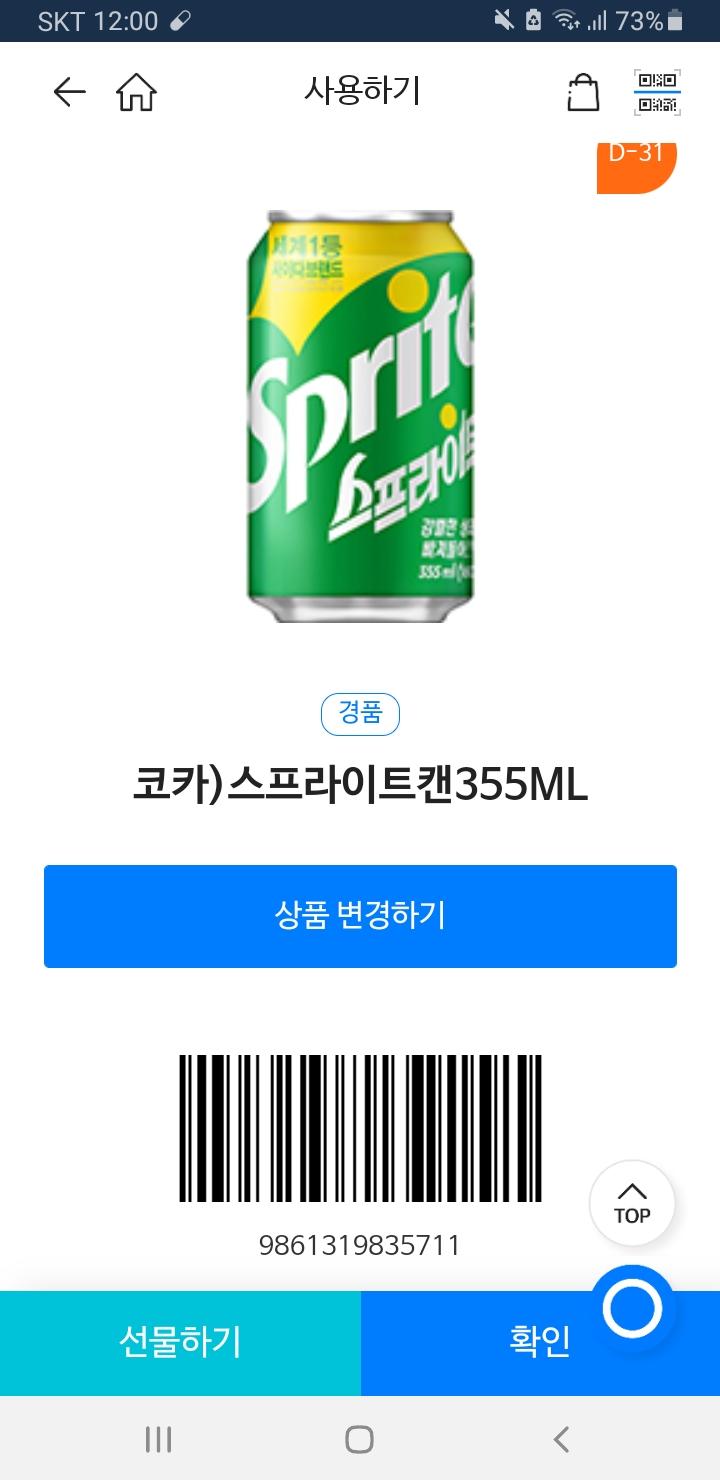Image resolution: width=720 pixels, height=1480 pixels.
Task: Open recent apps from navigation bar
Action: tap(158, 1439)
